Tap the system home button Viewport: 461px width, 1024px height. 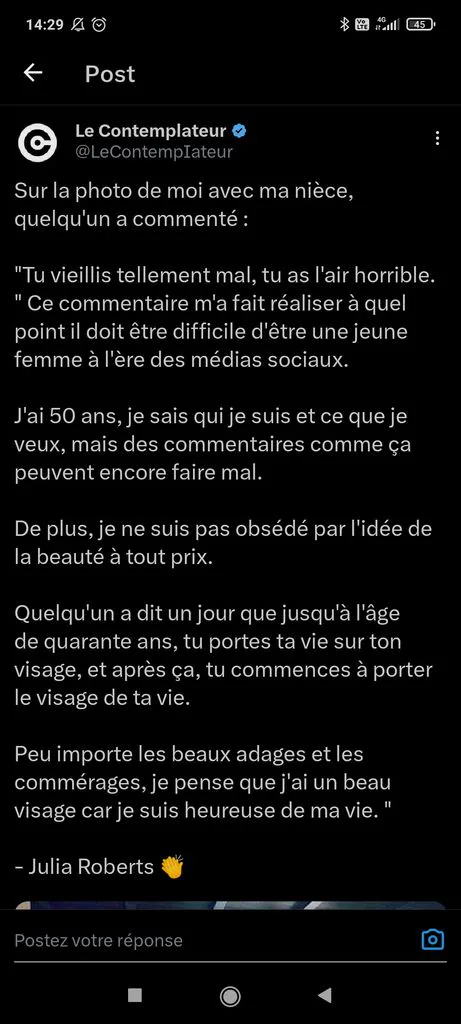230,995
